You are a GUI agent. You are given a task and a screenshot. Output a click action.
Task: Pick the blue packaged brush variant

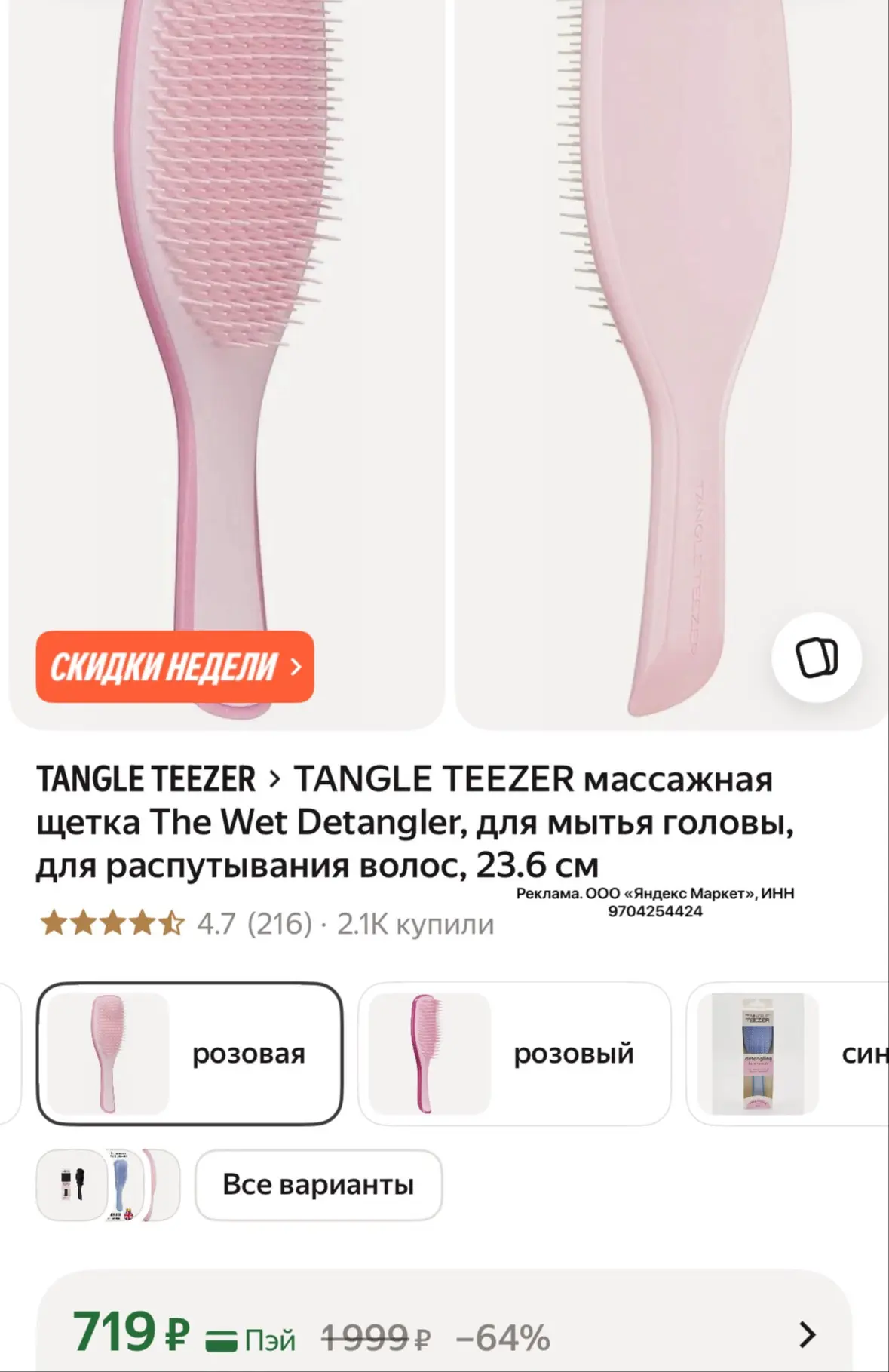pos(787,1054)
